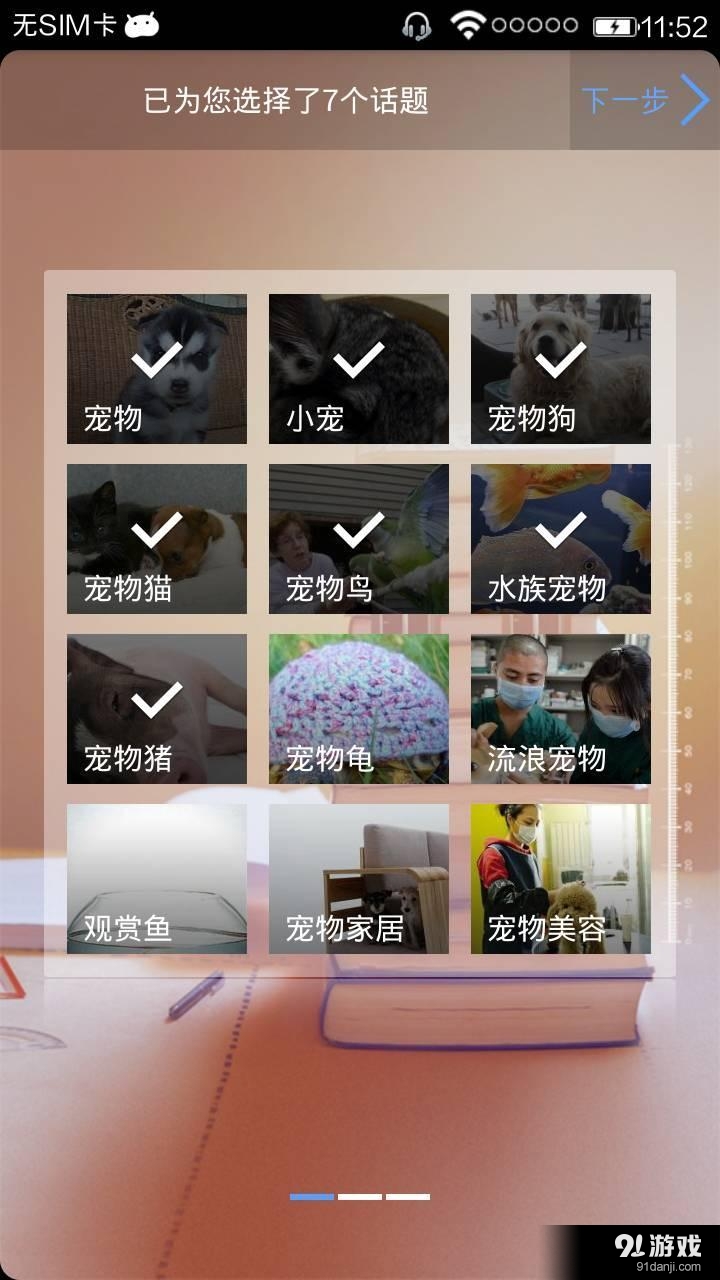The width and height of the screenshot is (720, 1280).
Task: Click the 已为您选择了7个话题 header text
Action: pyautogui.click(x=288, y=99)
